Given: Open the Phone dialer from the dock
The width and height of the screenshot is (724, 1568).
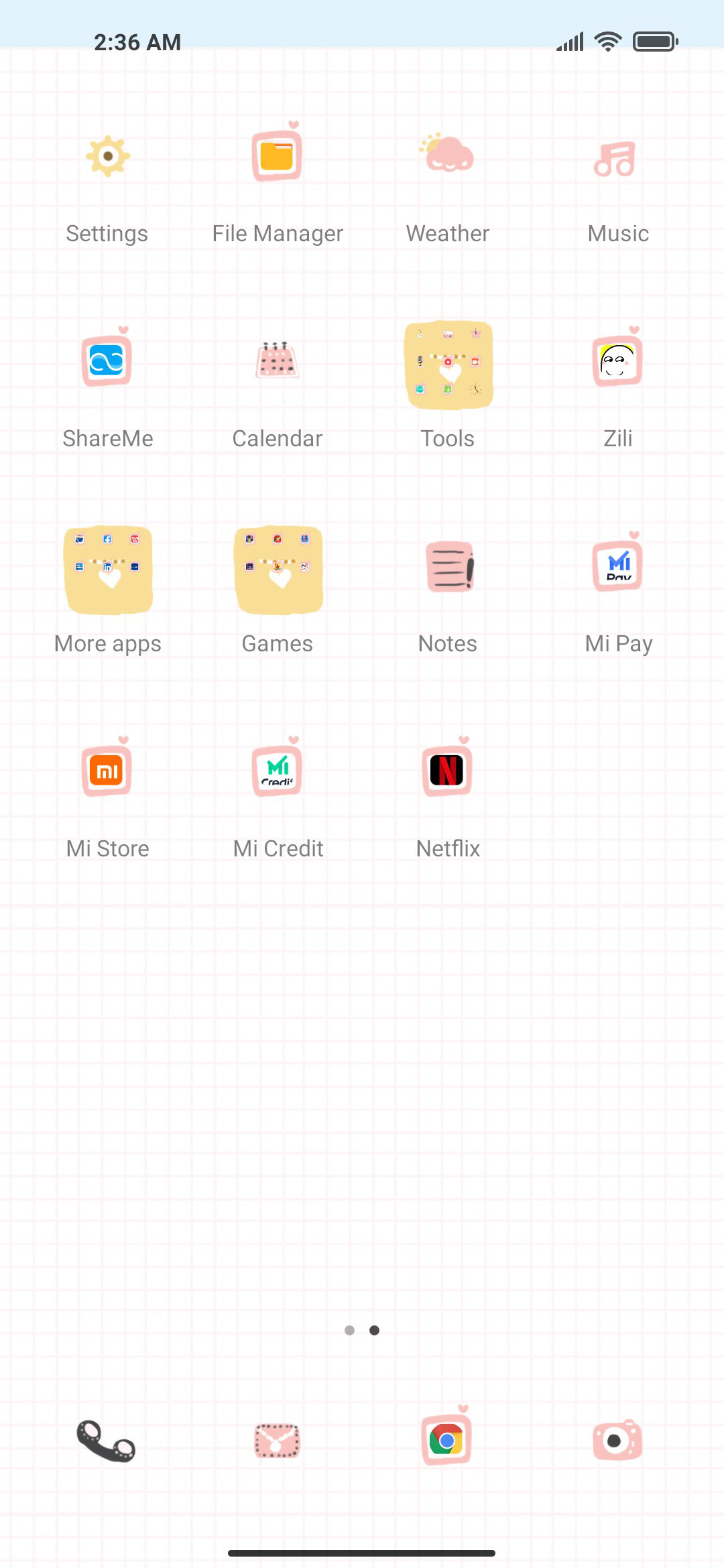Looking at the screenshot, I should [106, 1441].
